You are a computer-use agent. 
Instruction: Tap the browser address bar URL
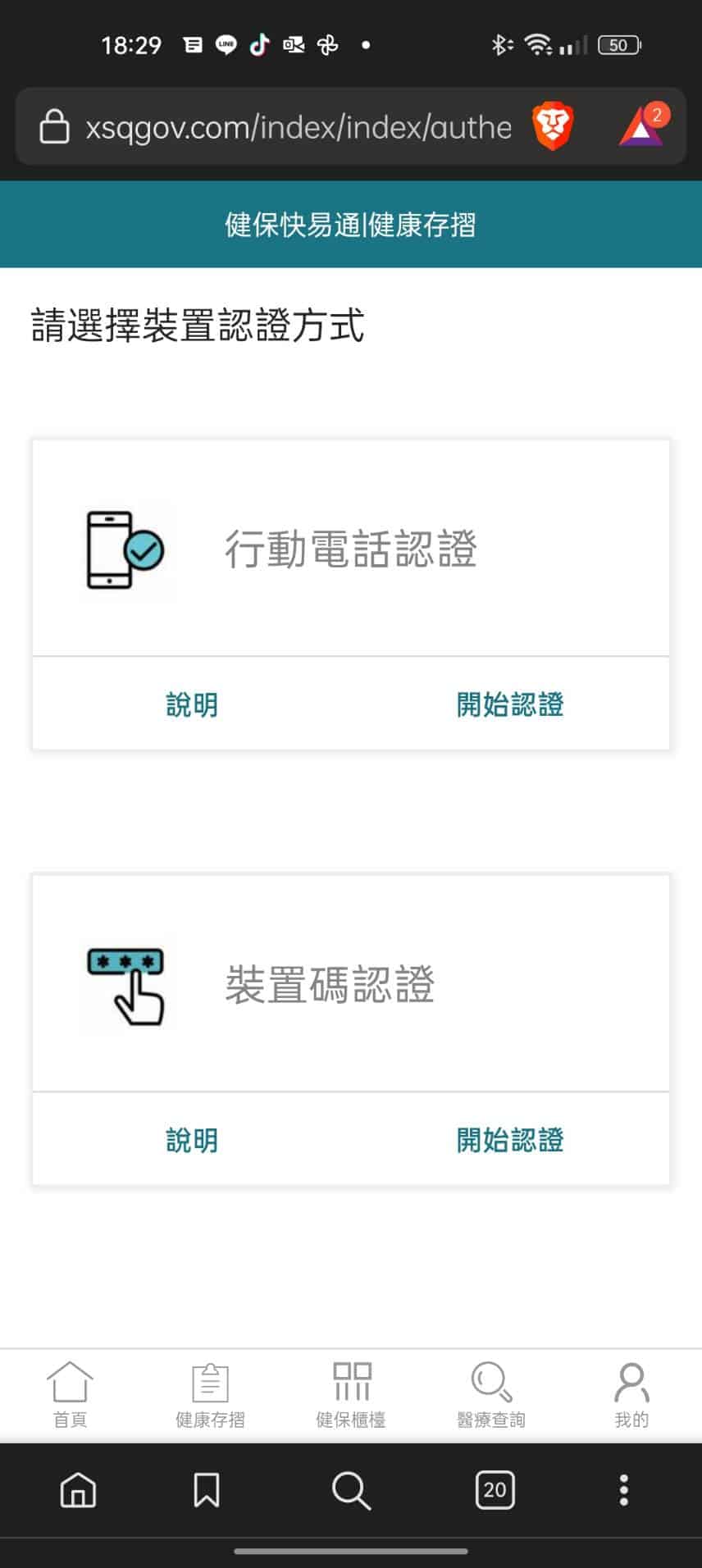click(299, 128)
